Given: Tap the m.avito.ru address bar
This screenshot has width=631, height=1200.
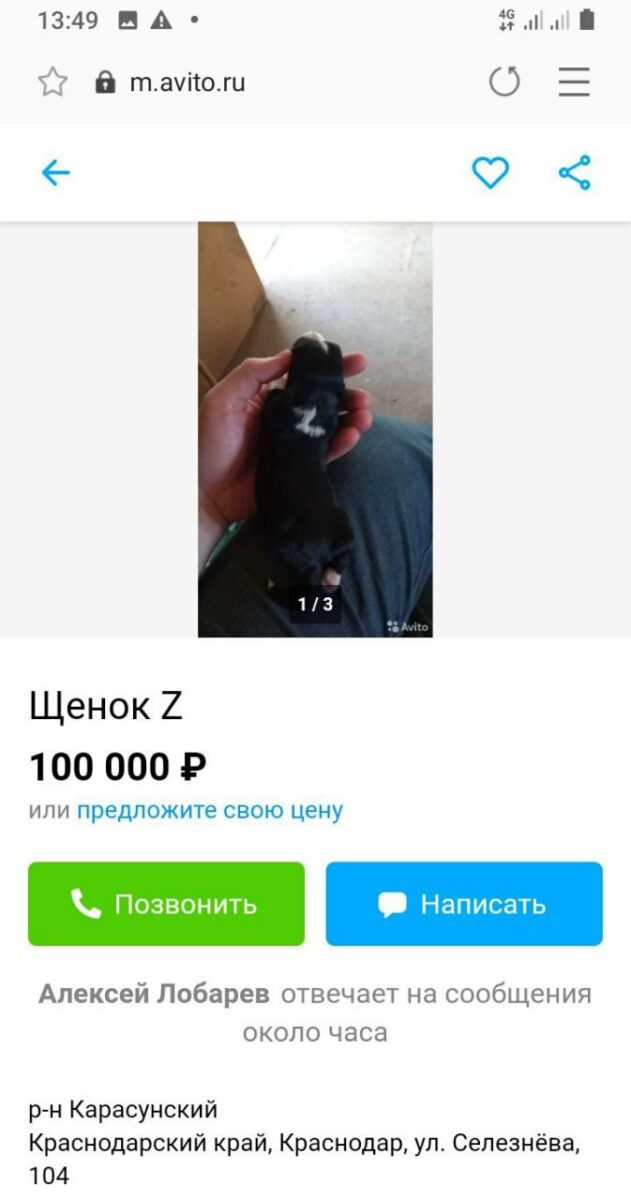Looking at the screenshot, I should pyautogui.click(x=187, y=82).
